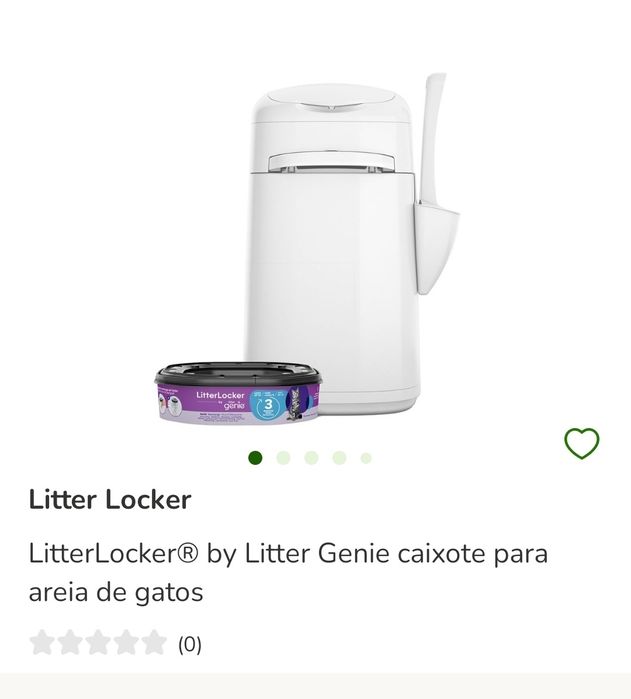Open the star rating reviews (0)
Image resolution: width=631 pixels, height=699 pixels.
pyautogui.click(x=115, y=643)
